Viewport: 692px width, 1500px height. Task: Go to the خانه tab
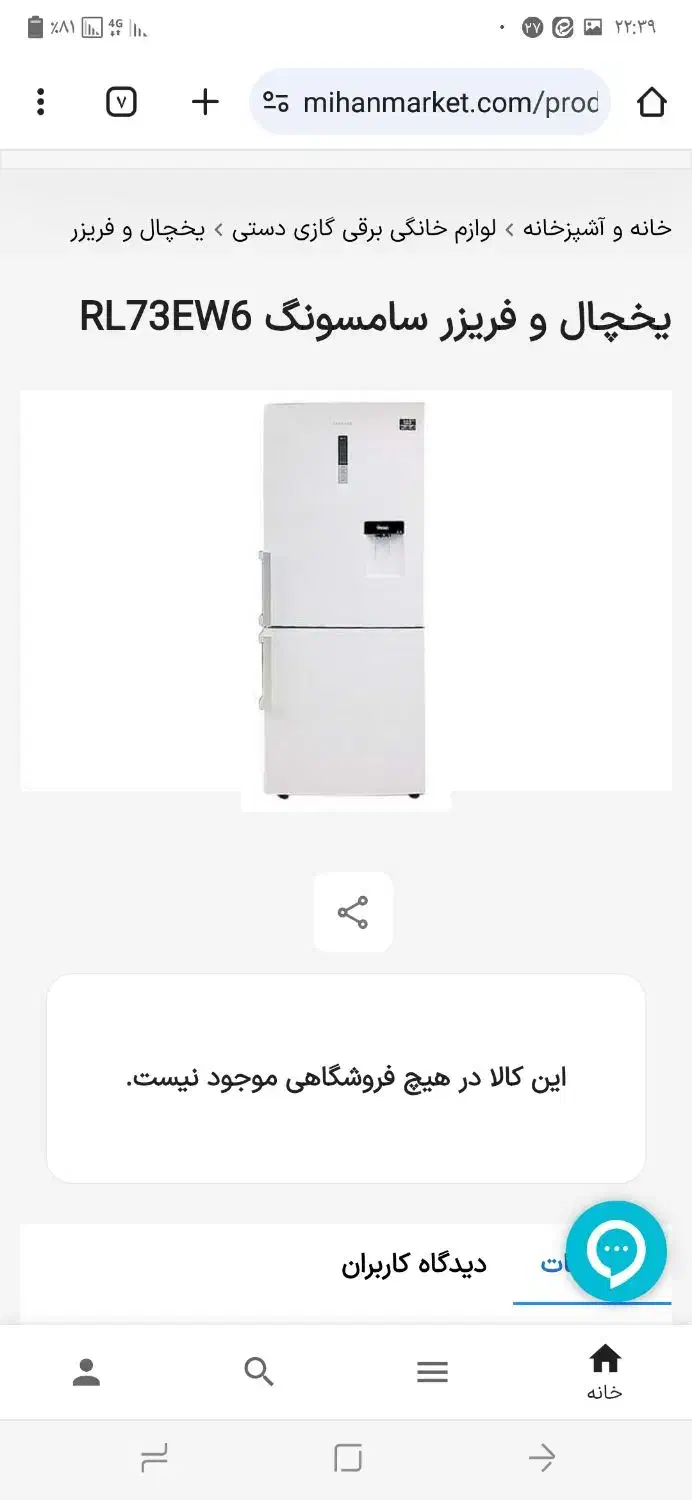point(605,1372)
